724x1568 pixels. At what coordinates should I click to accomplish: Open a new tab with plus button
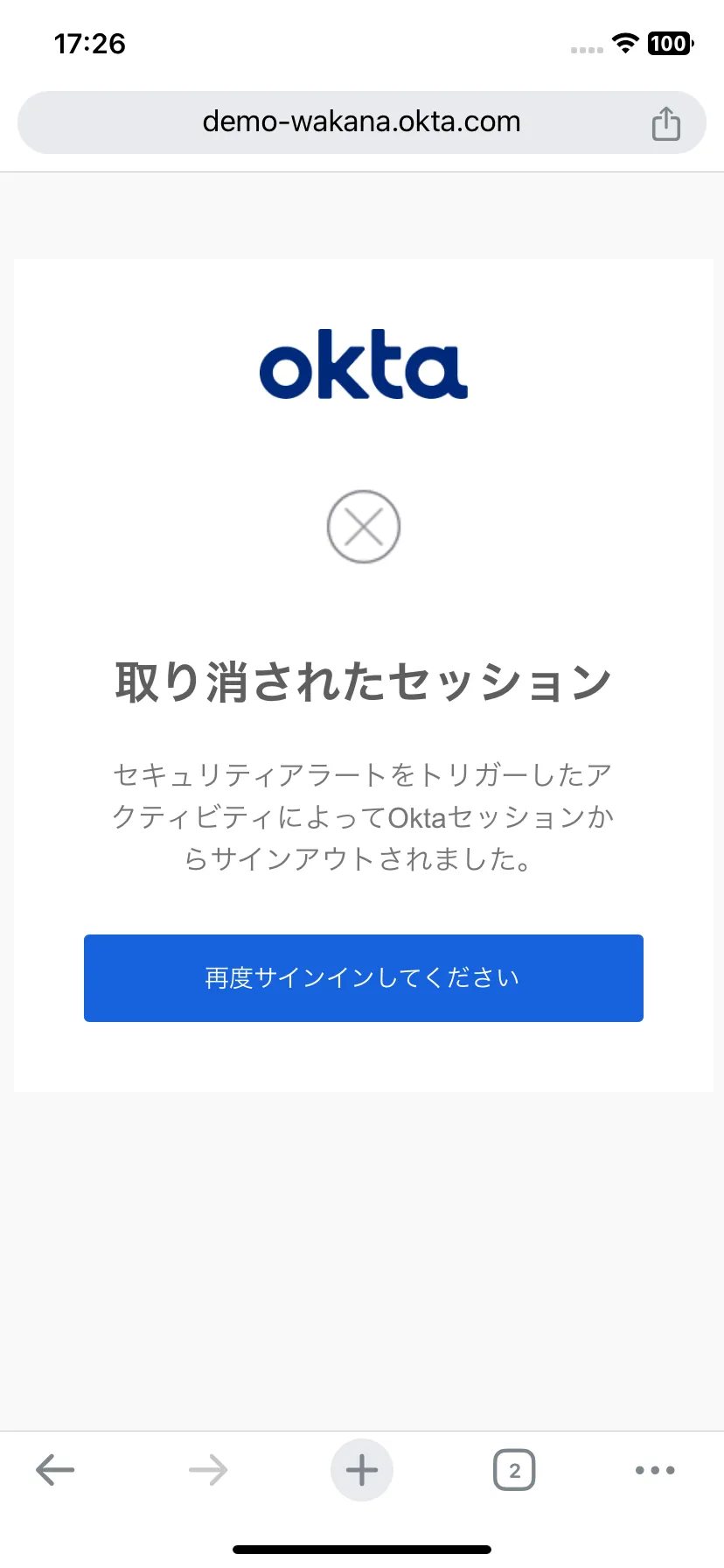point(362,1470)
